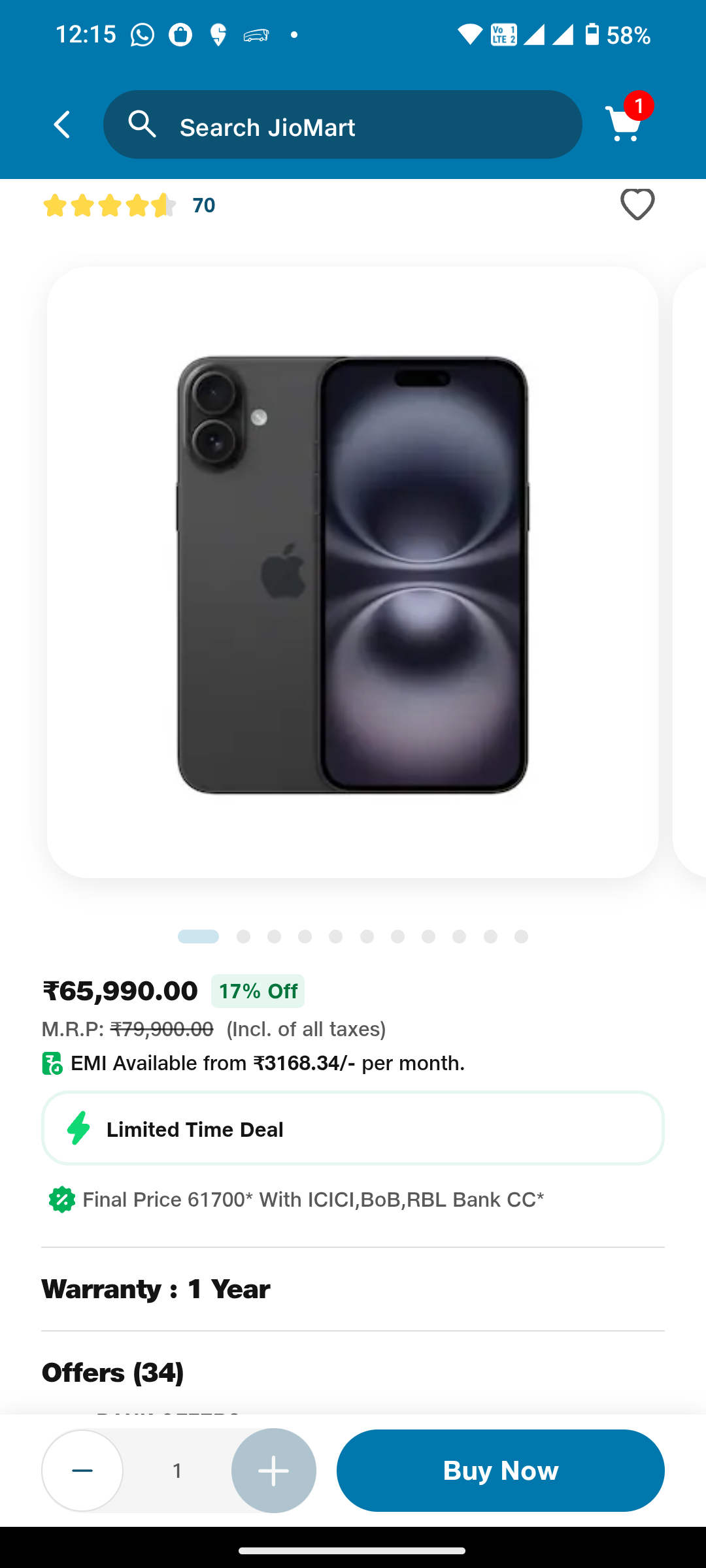706x1568 pixels.
Task: Toggle the Limited Time Deal banner
Action: [x=353, y=1128]
